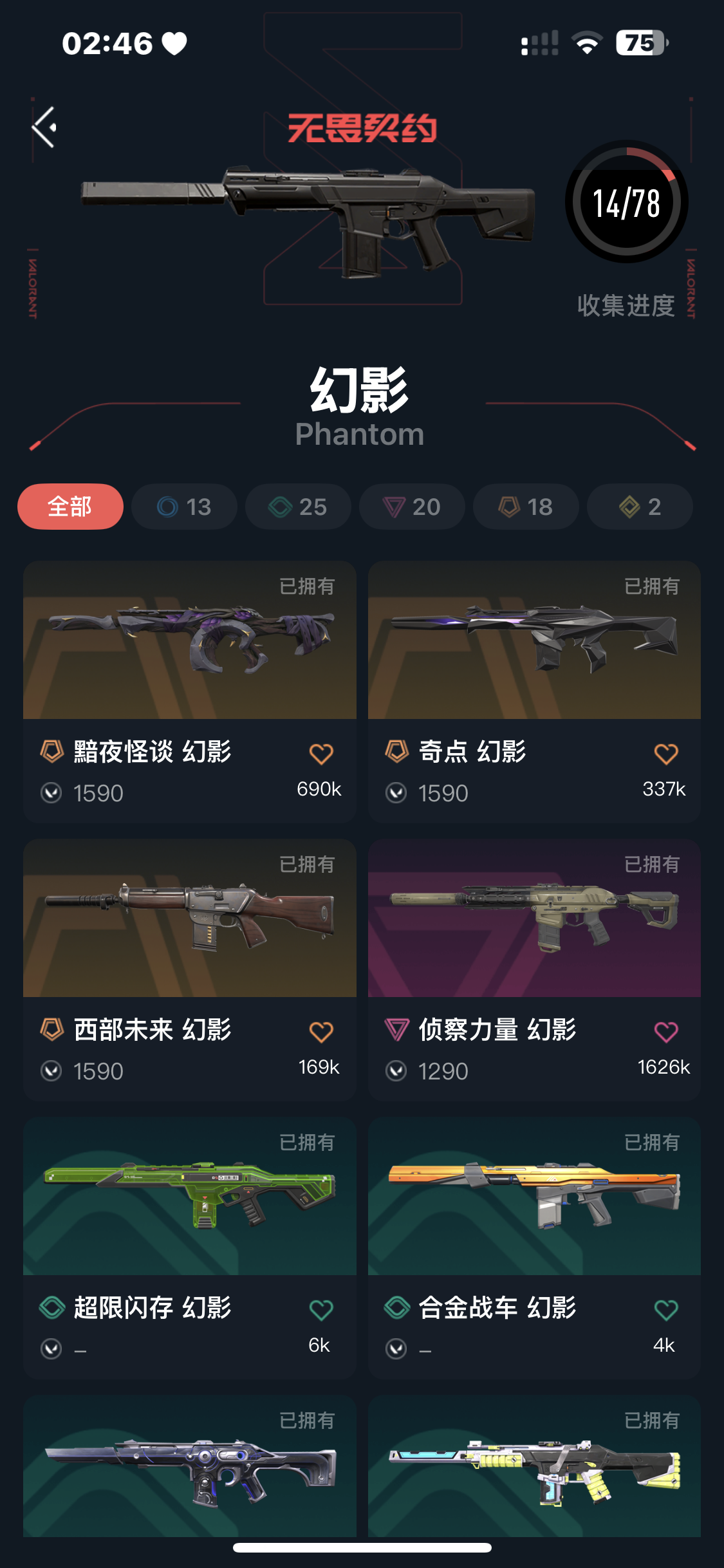Open the 超限闪存 幻影 skin card

tap(189, 1199)
